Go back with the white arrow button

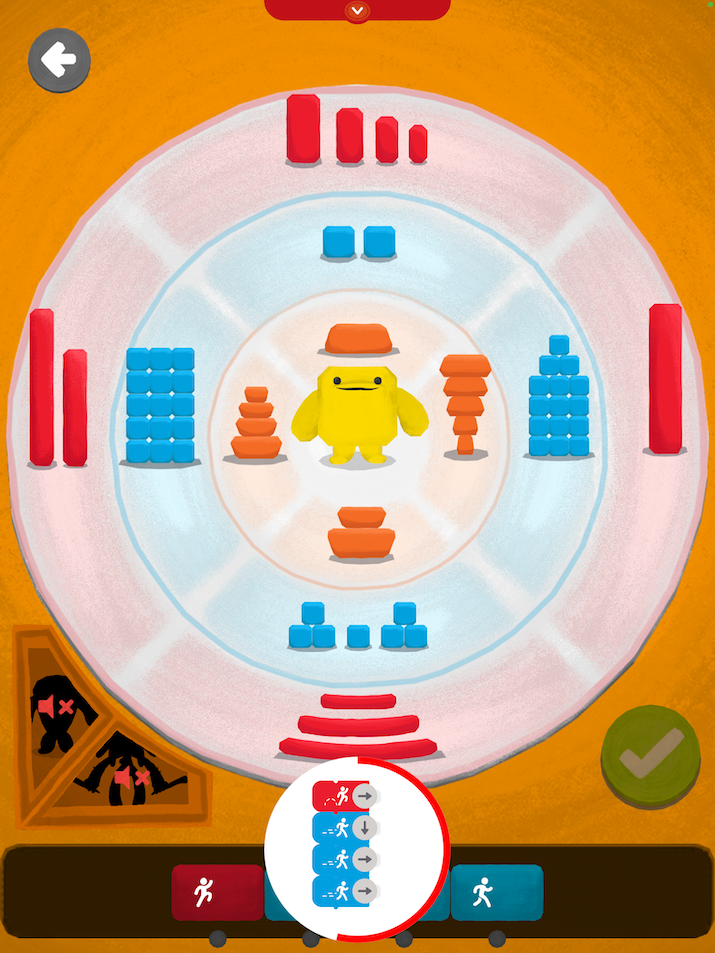click(59, 62)
